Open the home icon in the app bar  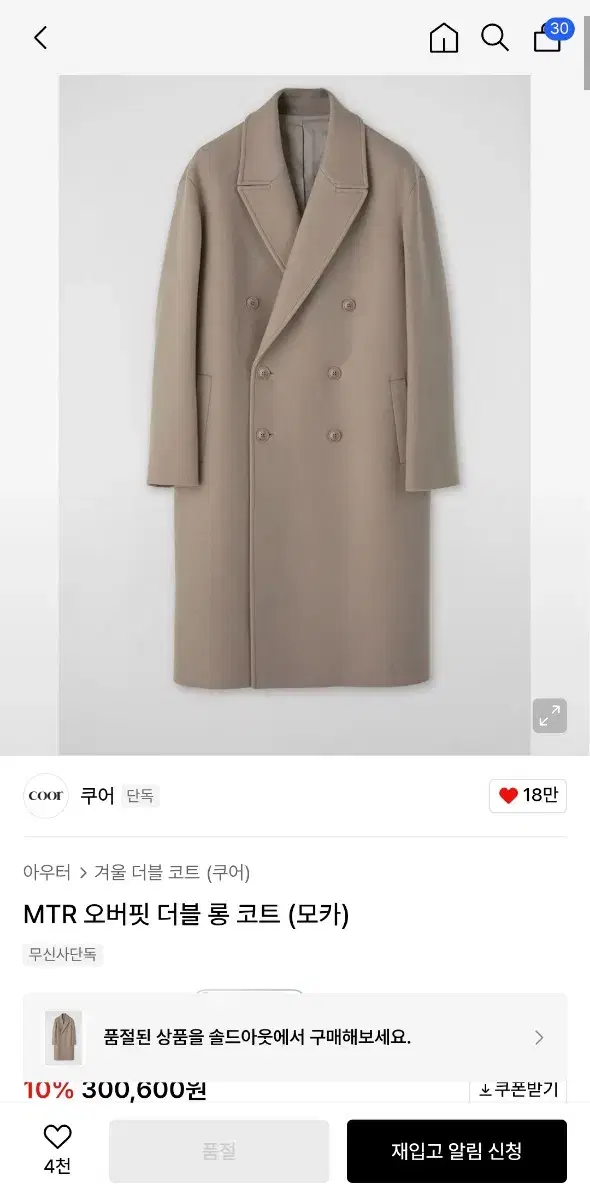click(444, 38)
